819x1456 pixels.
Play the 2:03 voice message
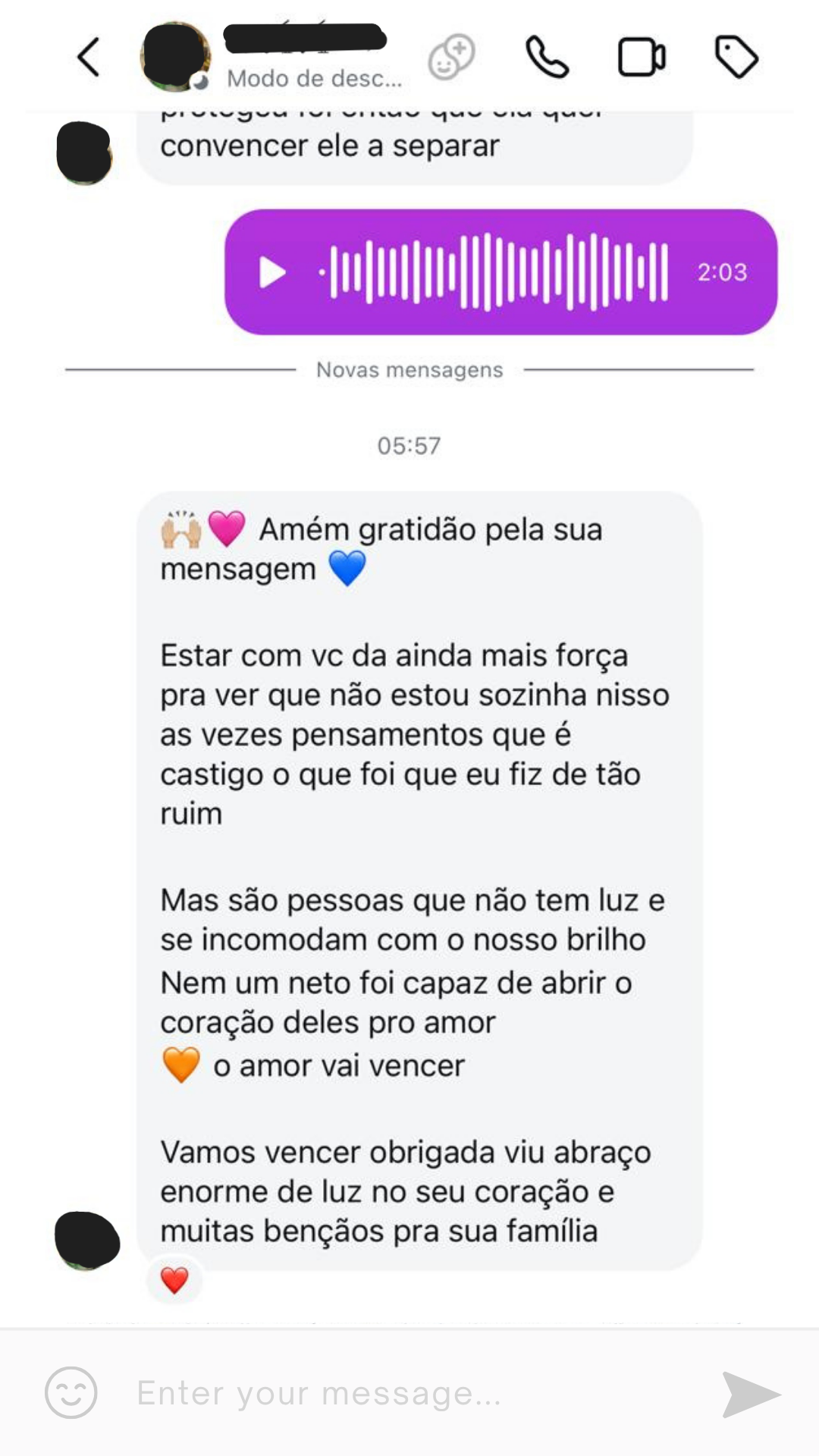click(272, 272)
